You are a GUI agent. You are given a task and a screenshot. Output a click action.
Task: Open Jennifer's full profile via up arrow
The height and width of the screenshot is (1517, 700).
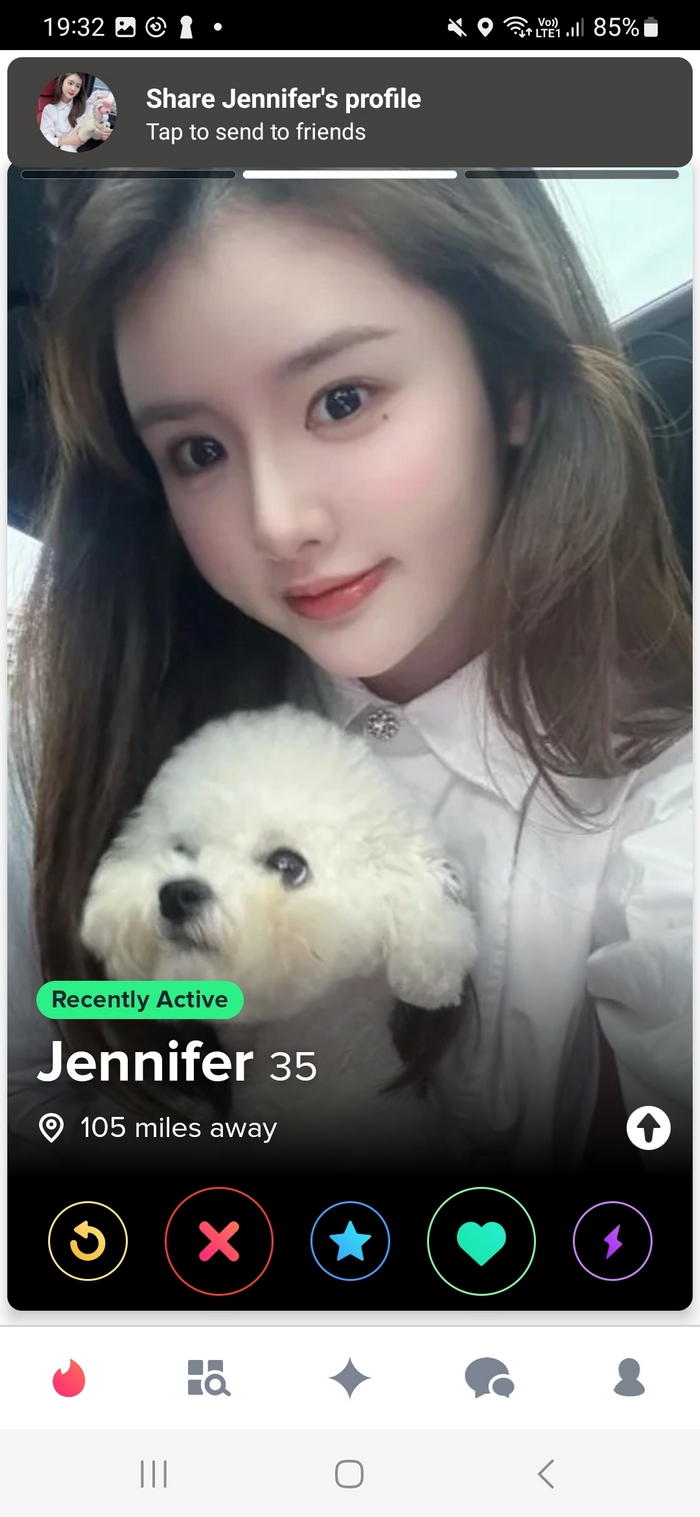[x=648, y=1129]
